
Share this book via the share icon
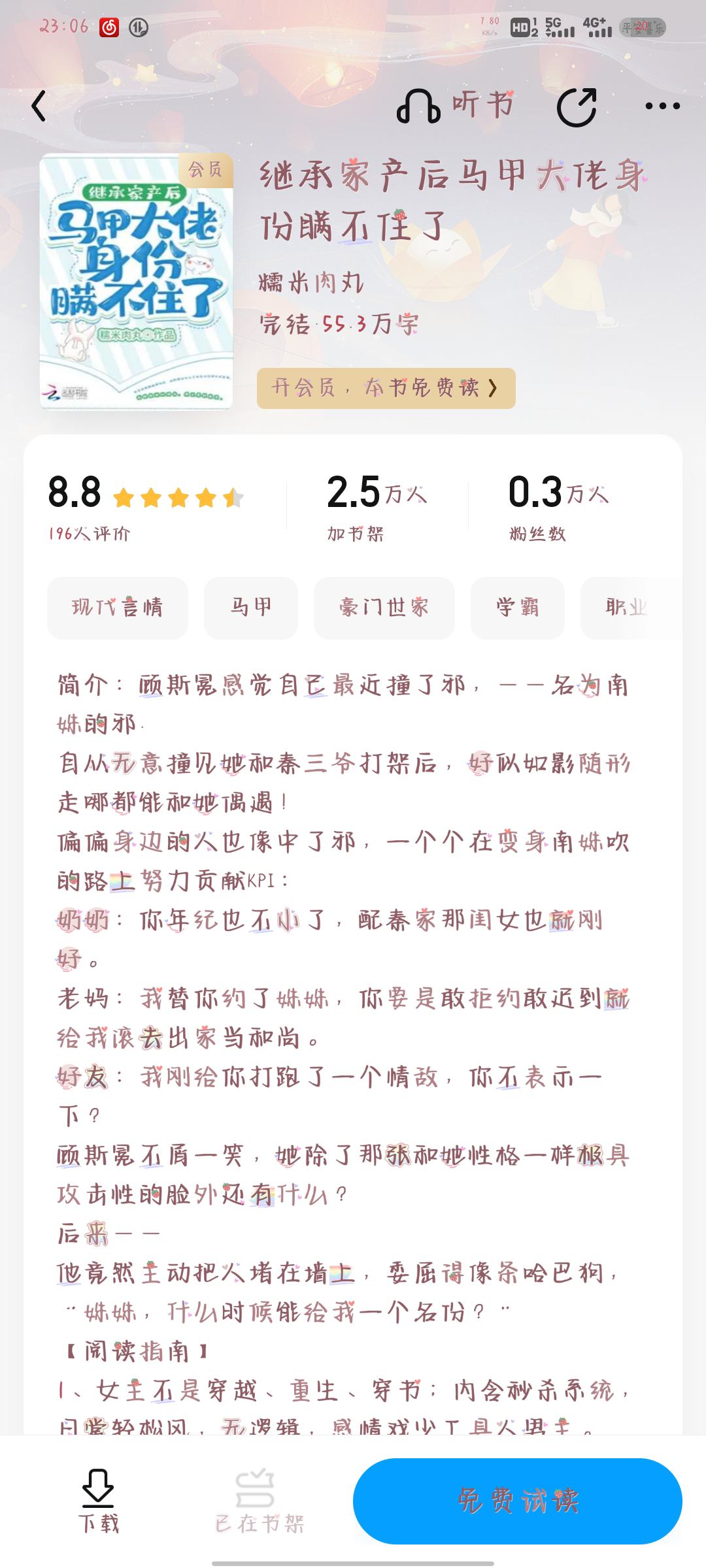(577, 106)
